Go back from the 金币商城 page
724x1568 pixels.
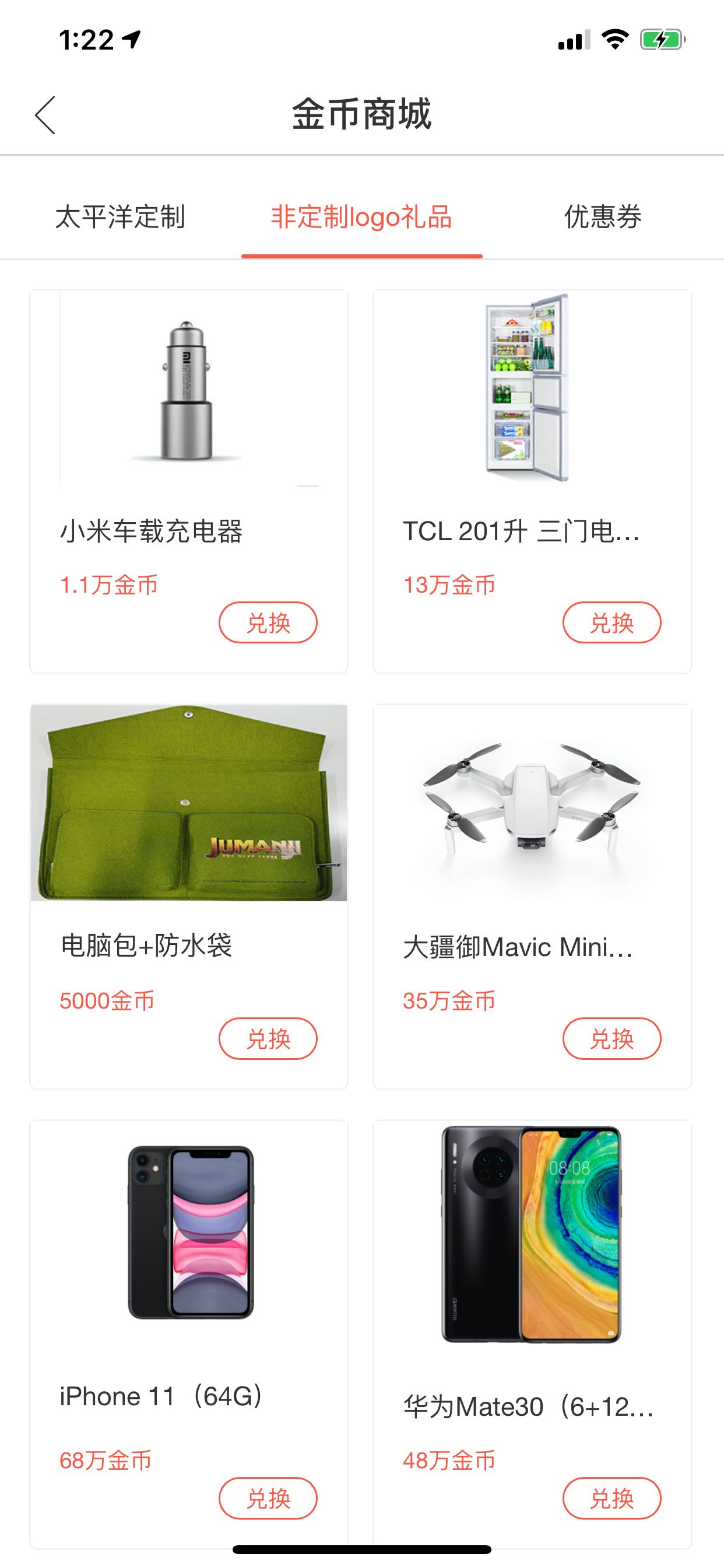tap(45, 114)
